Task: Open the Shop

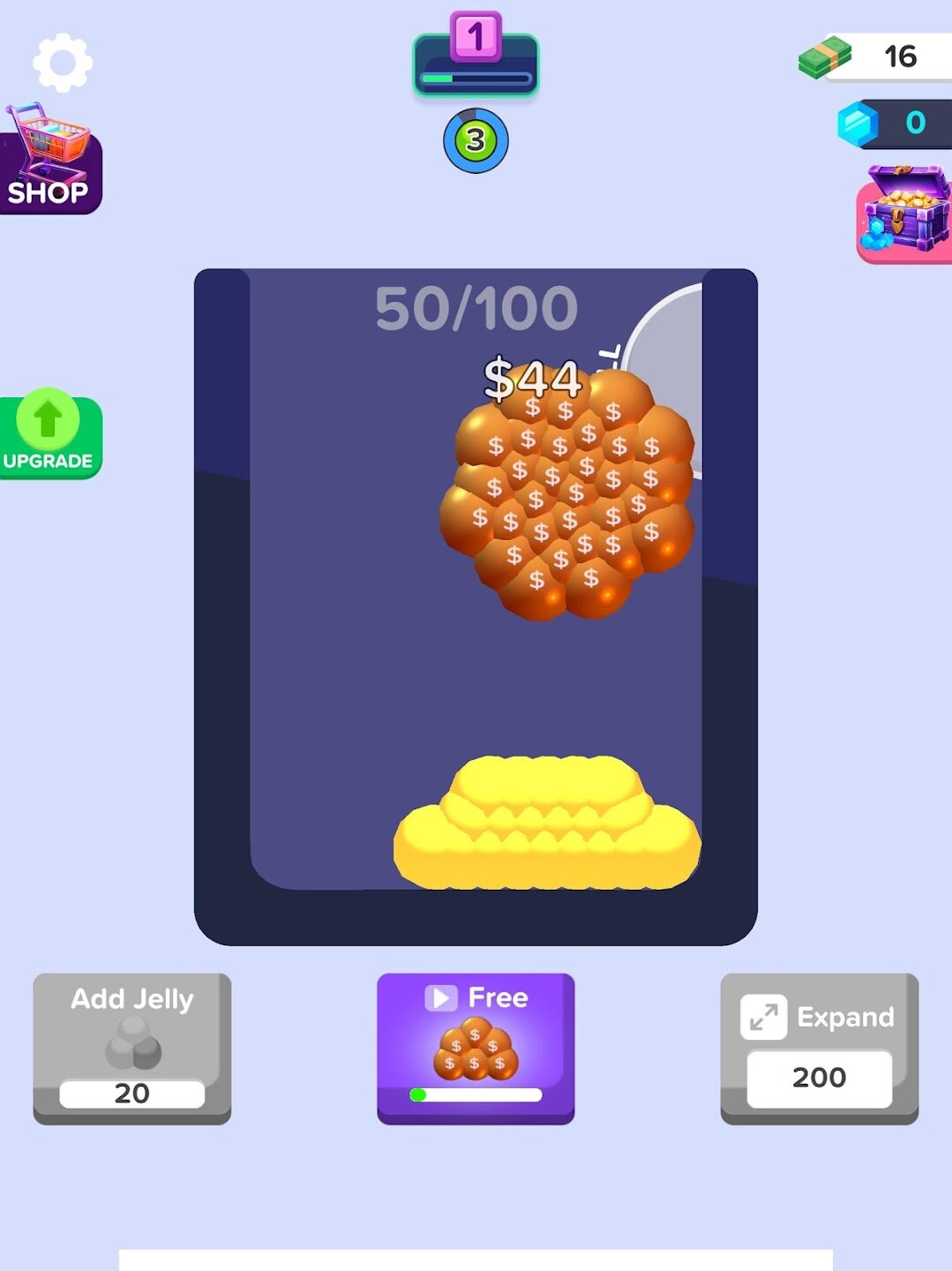Action: tap(49, 163)
